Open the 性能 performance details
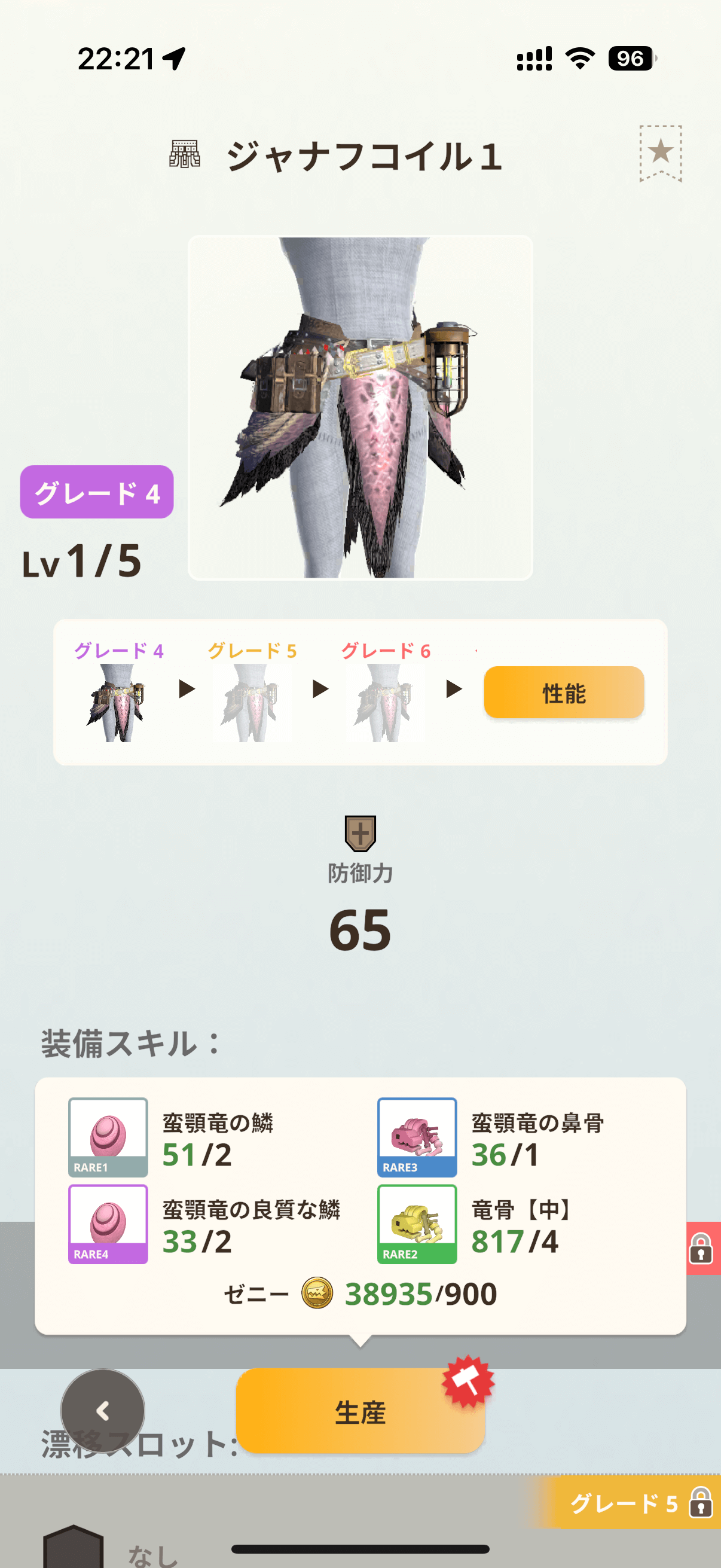Viewport: 721px width, 1568px height. 563,693
